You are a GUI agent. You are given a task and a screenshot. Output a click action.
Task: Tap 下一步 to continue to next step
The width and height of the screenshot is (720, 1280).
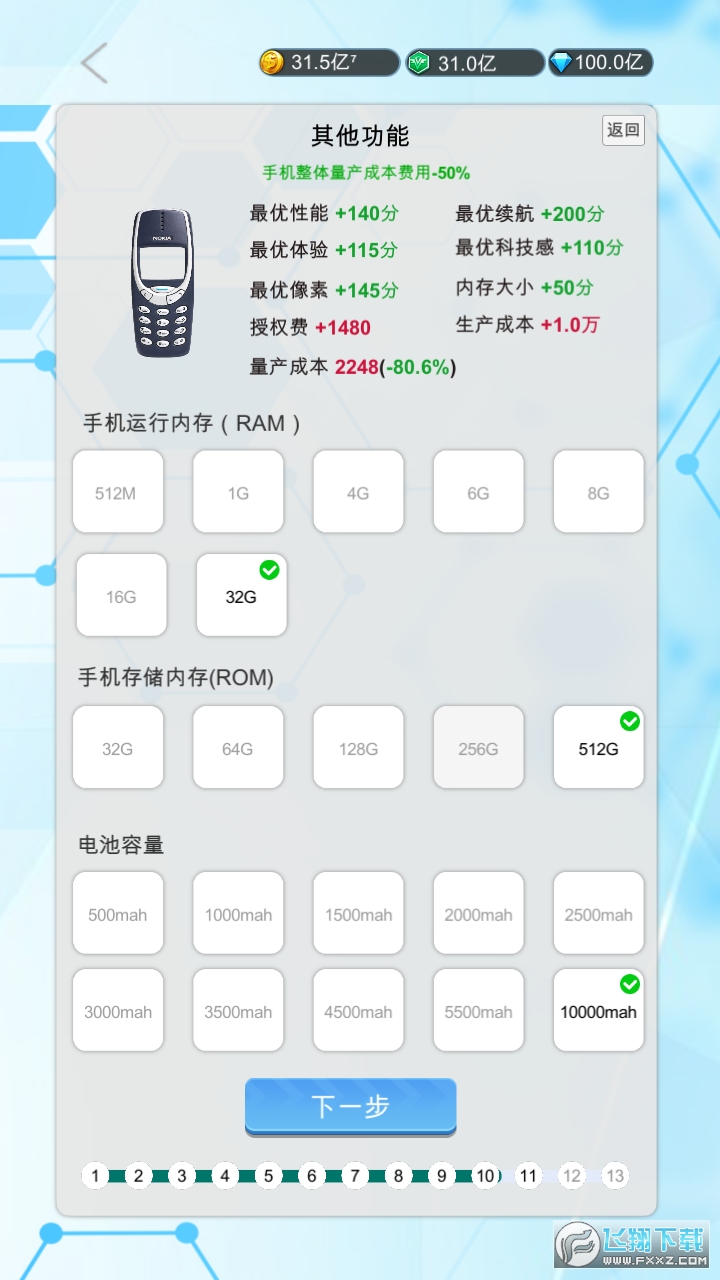[351, 1106]
